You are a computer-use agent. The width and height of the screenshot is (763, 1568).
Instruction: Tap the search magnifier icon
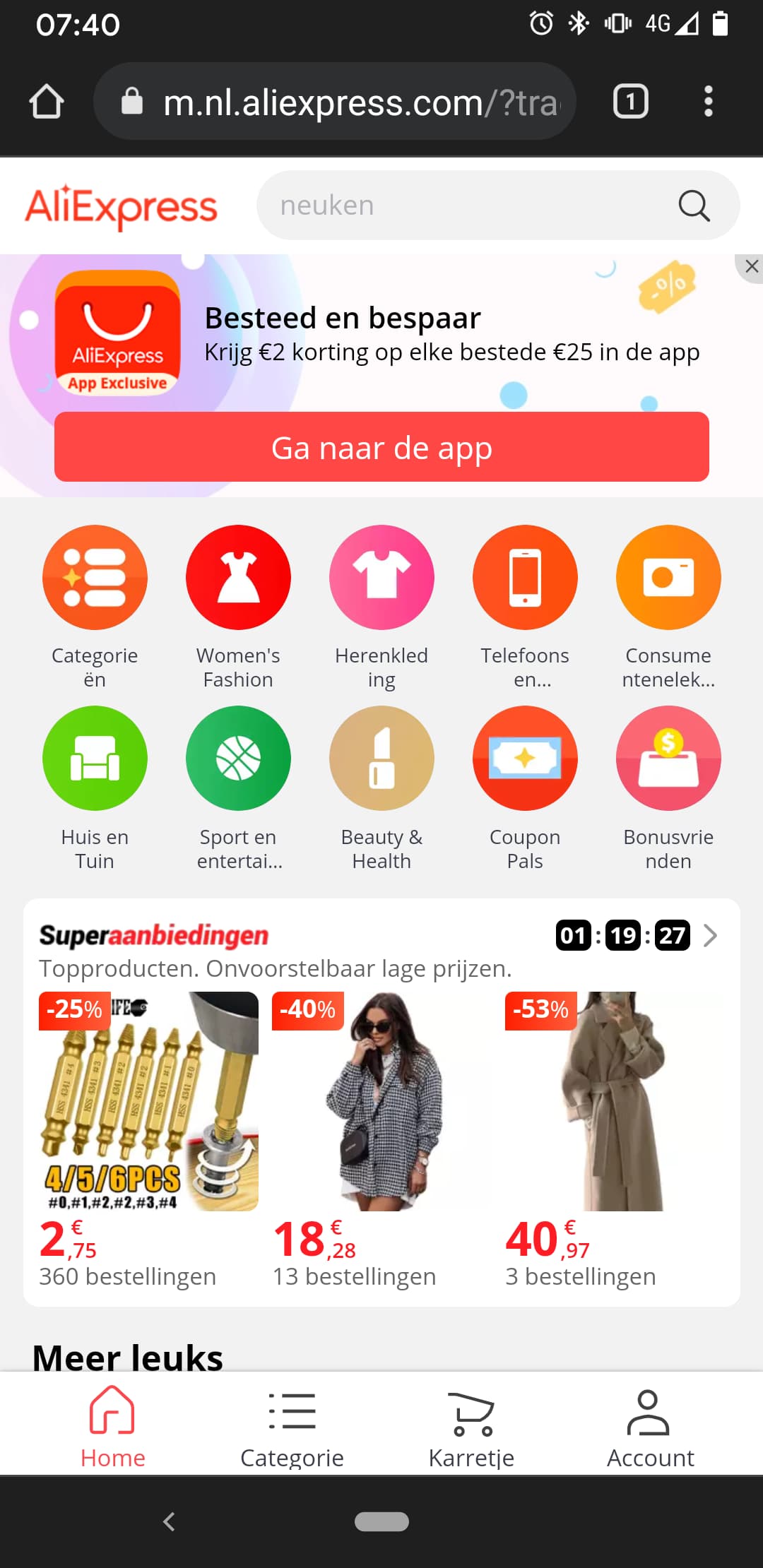point(694,206)
